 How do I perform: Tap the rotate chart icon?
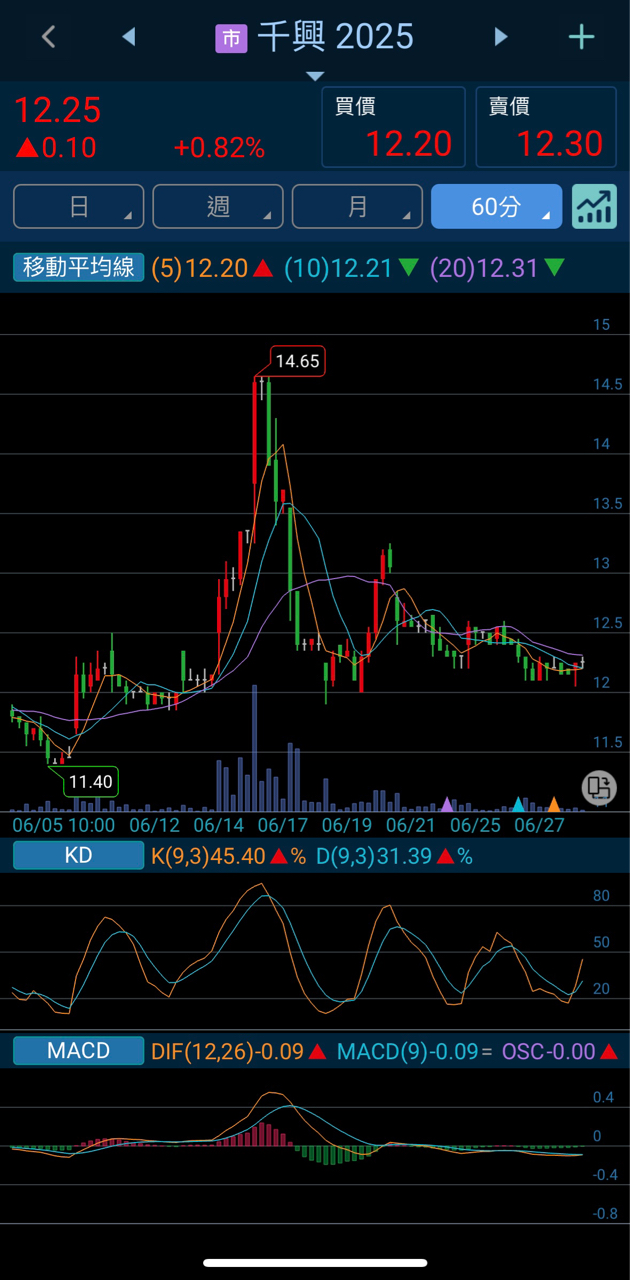point(599,787)
